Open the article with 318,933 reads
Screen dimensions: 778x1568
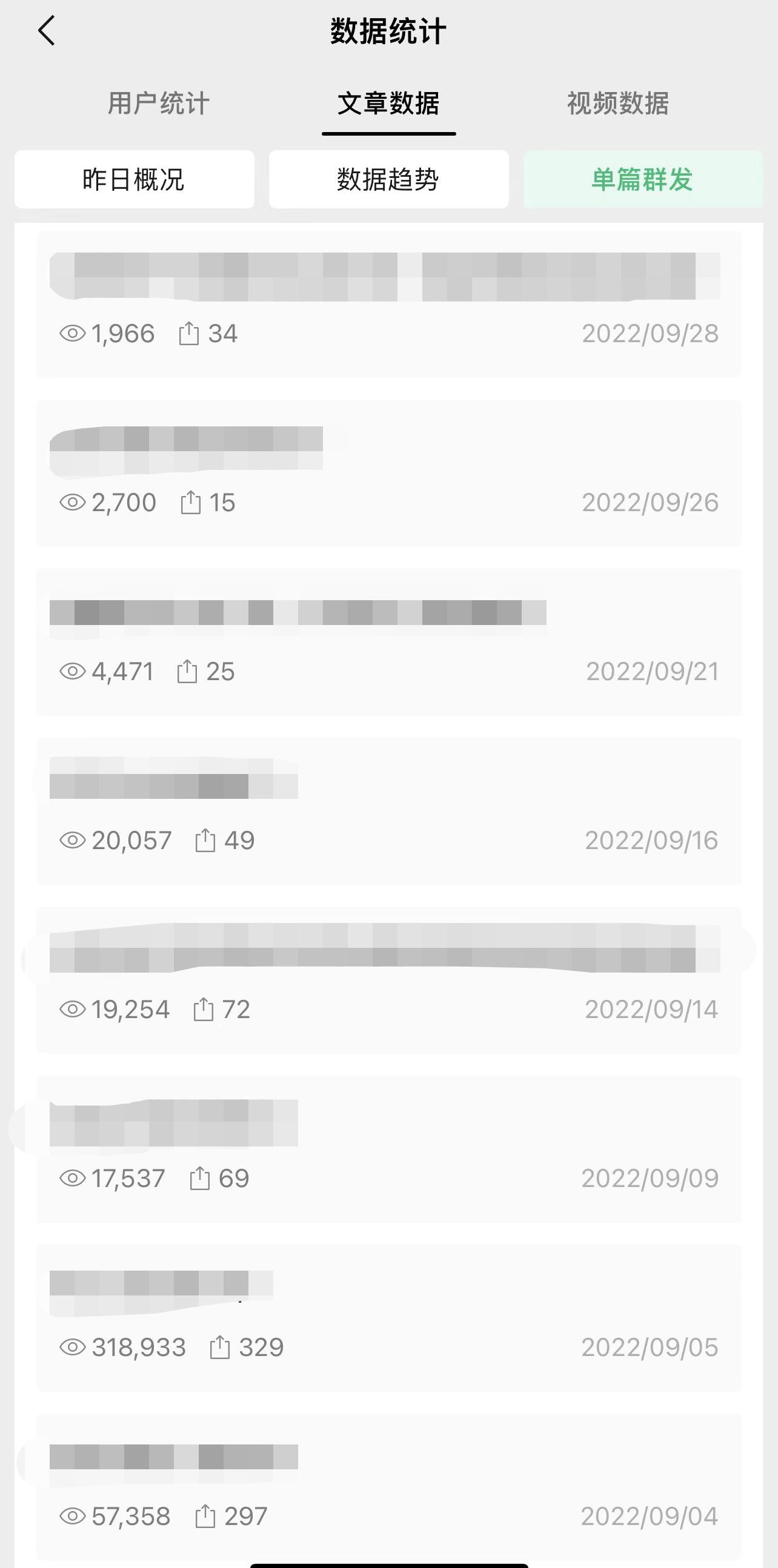389,1318
